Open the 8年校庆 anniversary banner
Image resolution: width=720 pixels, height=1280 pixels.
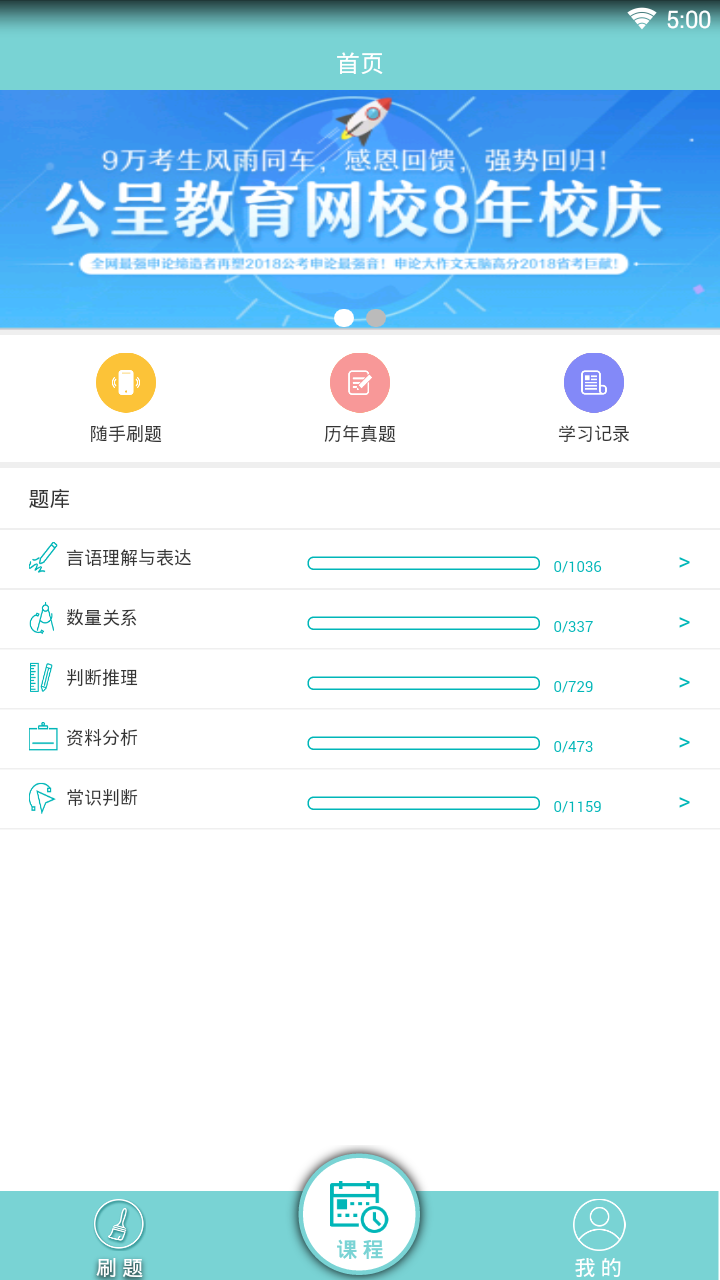(x=360, y=209)
